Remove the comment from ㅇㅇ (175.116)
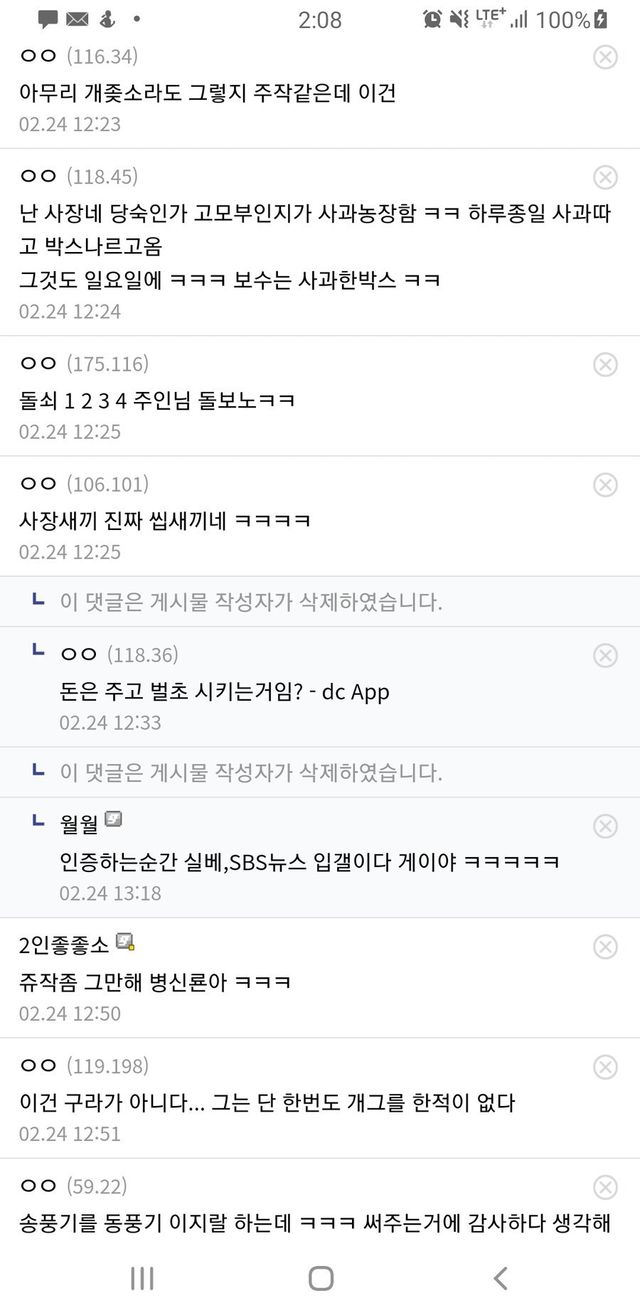The image size is (640, 1316). tap(605, 365)
